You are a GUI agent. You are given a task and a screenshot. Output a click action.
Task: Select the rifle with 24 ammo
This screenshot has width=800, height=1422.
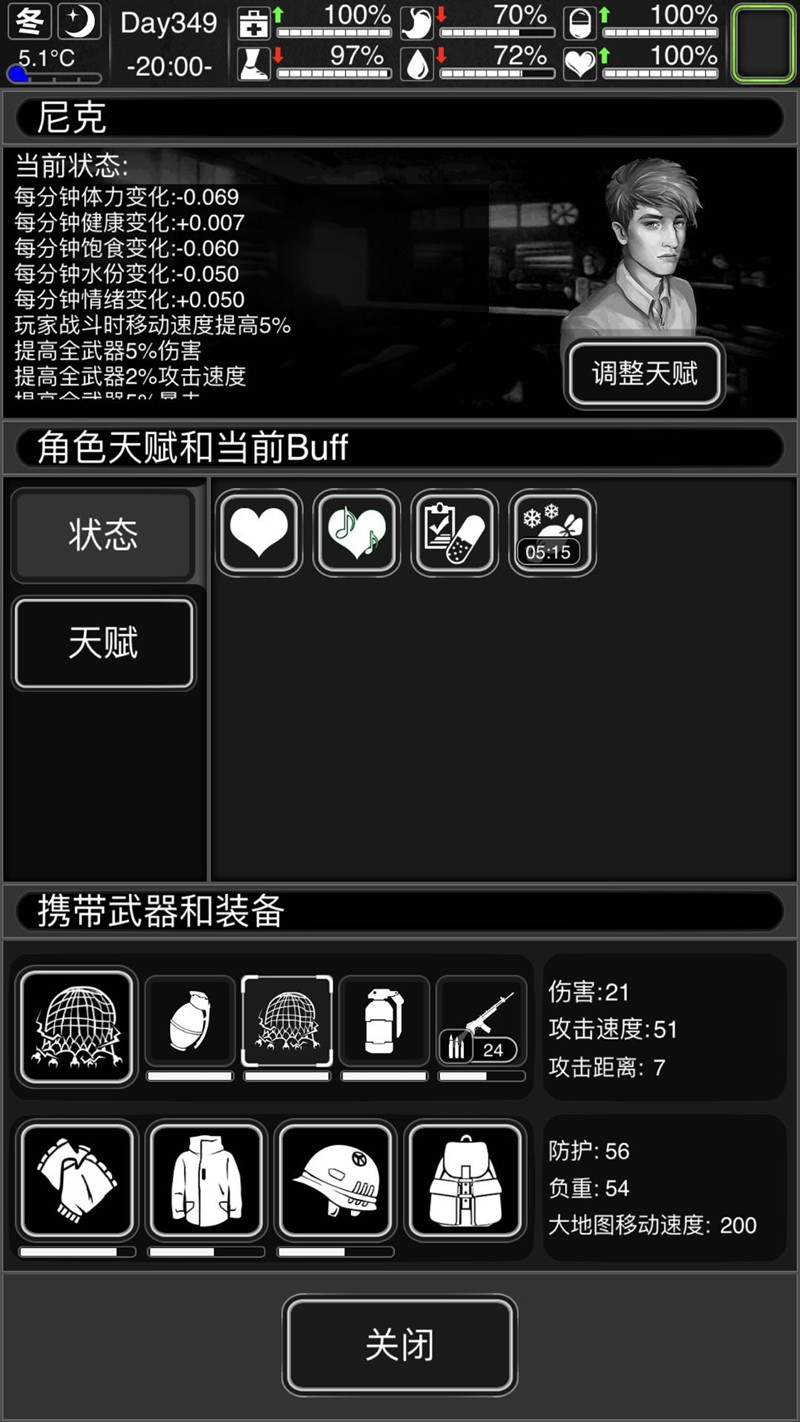pos(481,1021)
